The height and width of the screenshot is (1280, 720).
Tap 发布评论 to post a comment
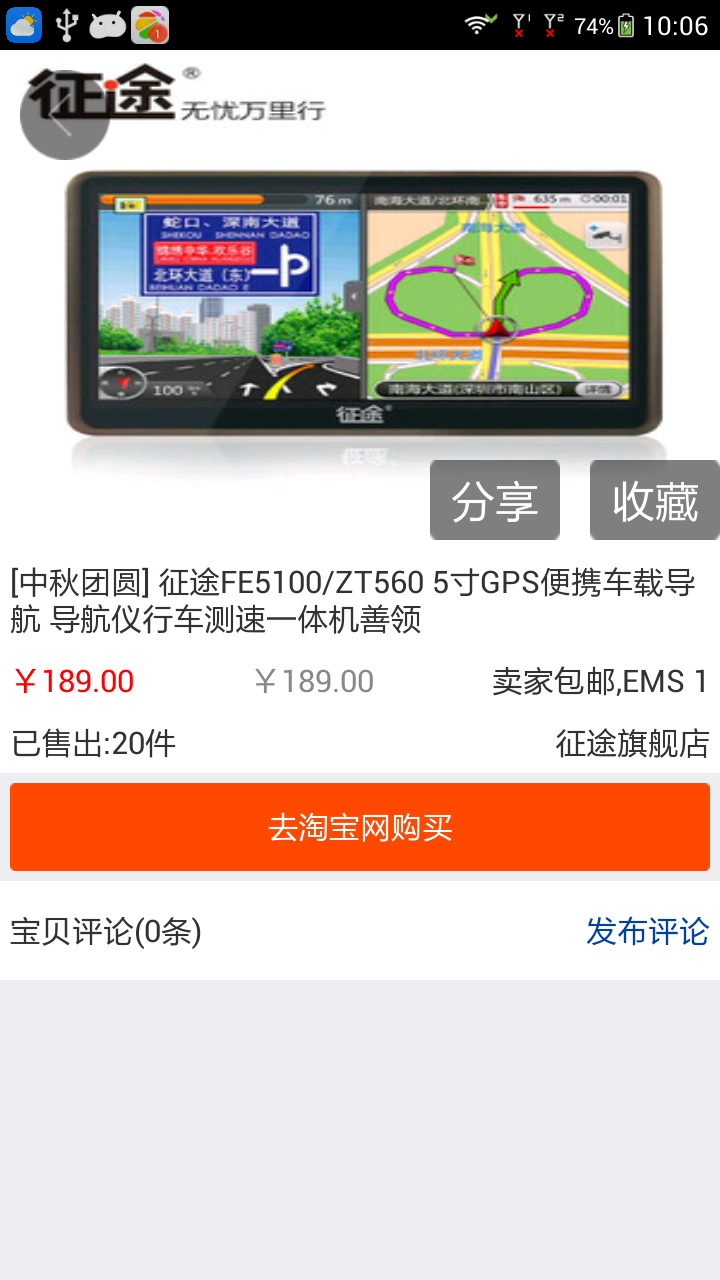point(647,931)
